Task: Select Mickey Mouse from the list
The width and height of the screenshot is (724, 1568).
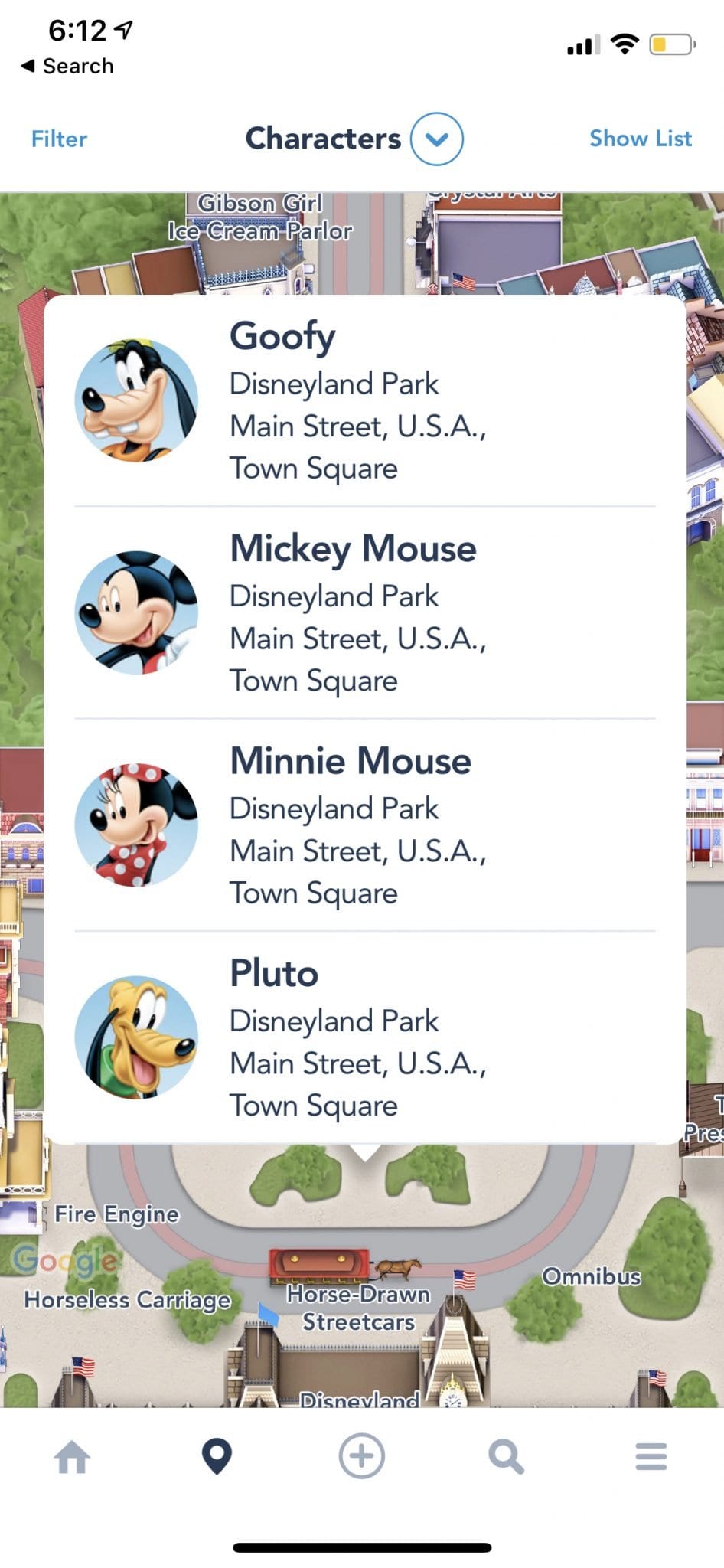Action: [x=364, y=612]
